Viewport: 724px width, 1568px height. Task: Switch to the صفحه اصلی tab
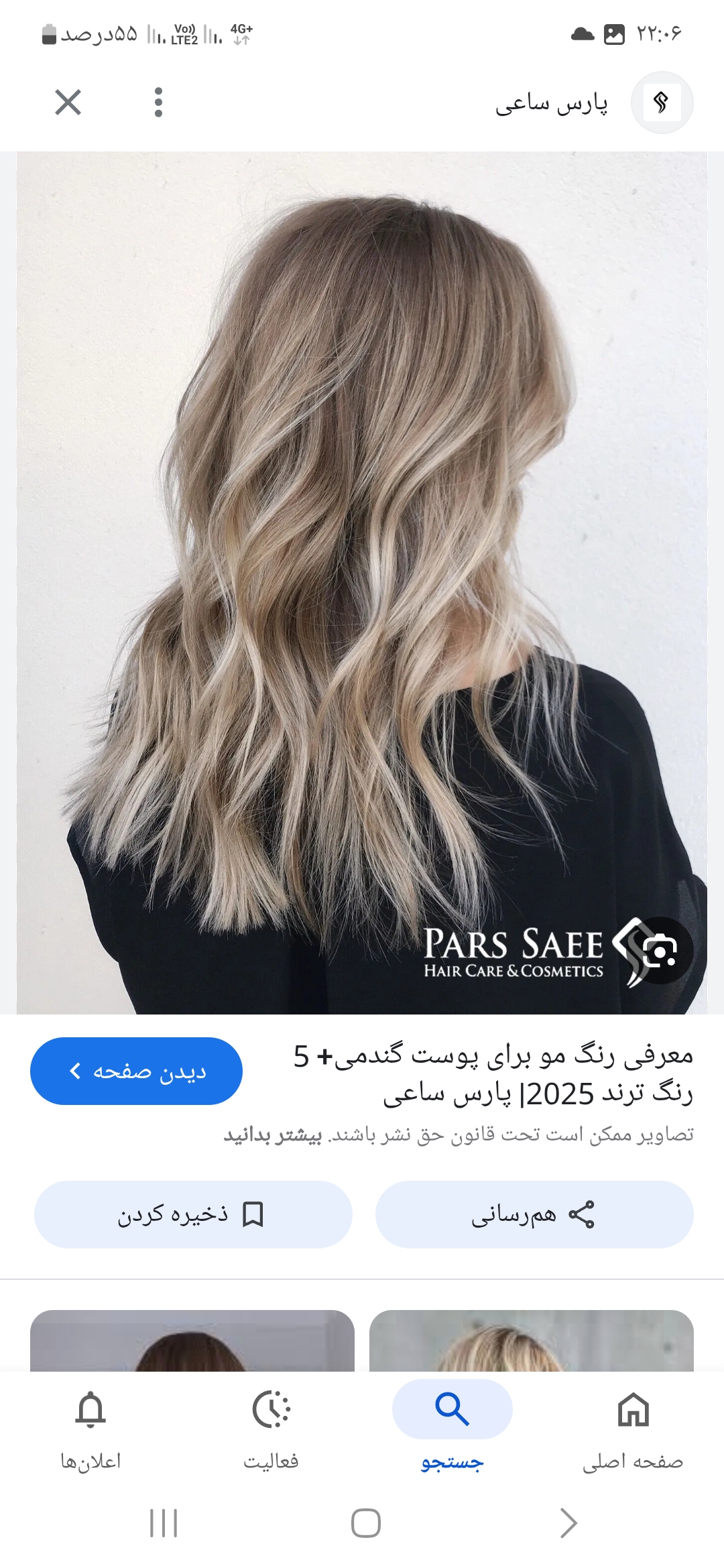point(633,1429)
